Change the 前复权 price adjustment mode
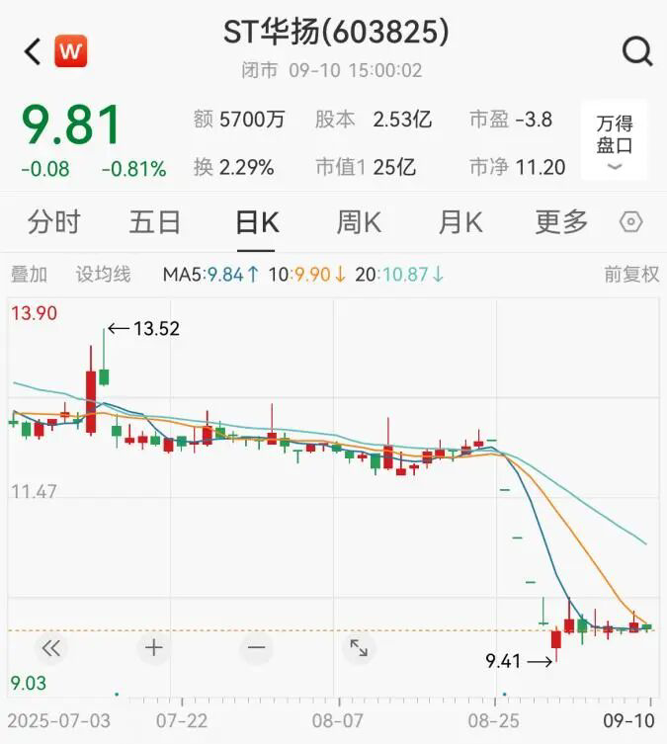The image size is (667, 744). (x=631, y=274)
